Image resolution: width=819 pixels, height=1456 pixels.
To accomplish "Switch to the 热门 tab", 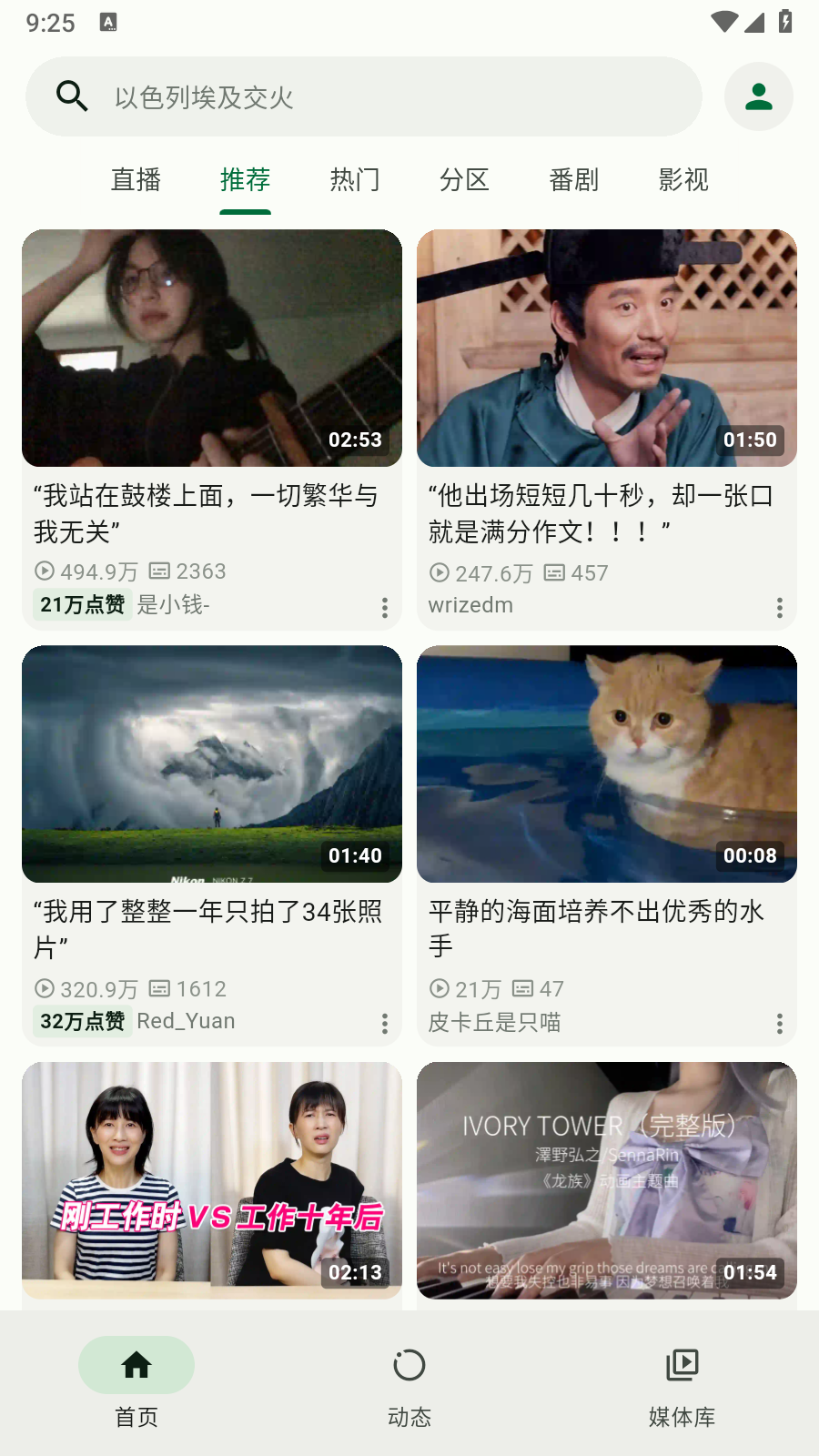I will click(354, 180).
